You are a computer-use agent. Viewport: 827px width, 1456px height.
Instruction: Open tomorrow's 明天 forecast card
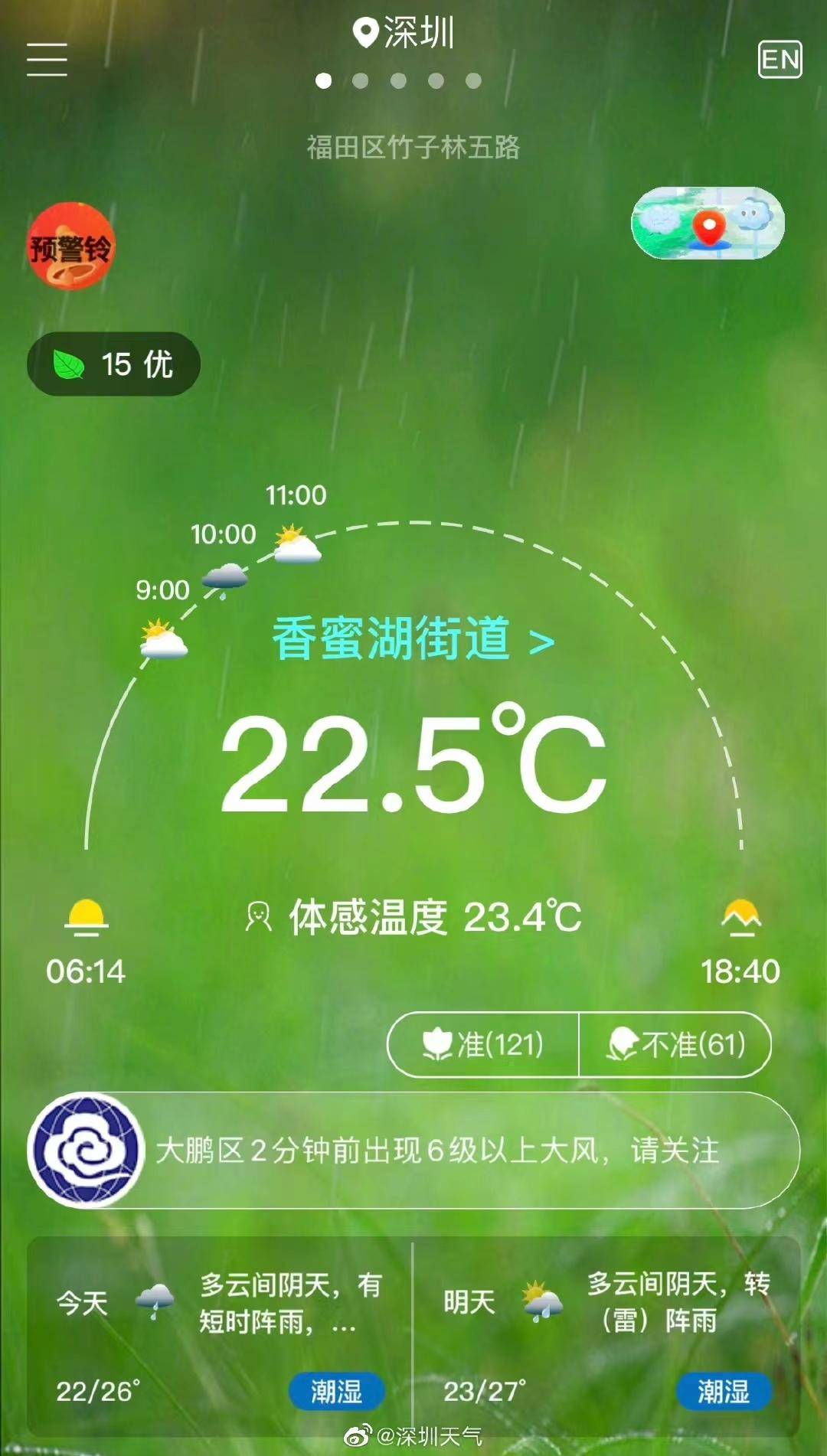606,1335
